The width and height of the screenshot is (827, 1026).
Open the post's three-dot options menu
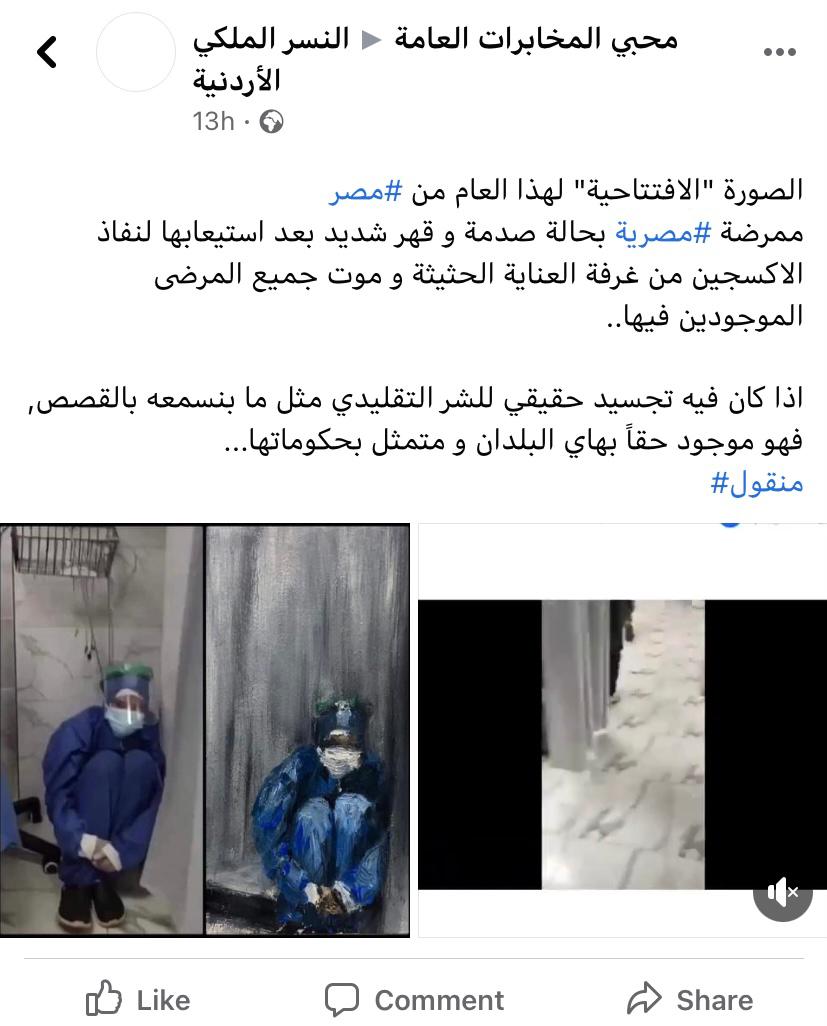pos(779,52)
